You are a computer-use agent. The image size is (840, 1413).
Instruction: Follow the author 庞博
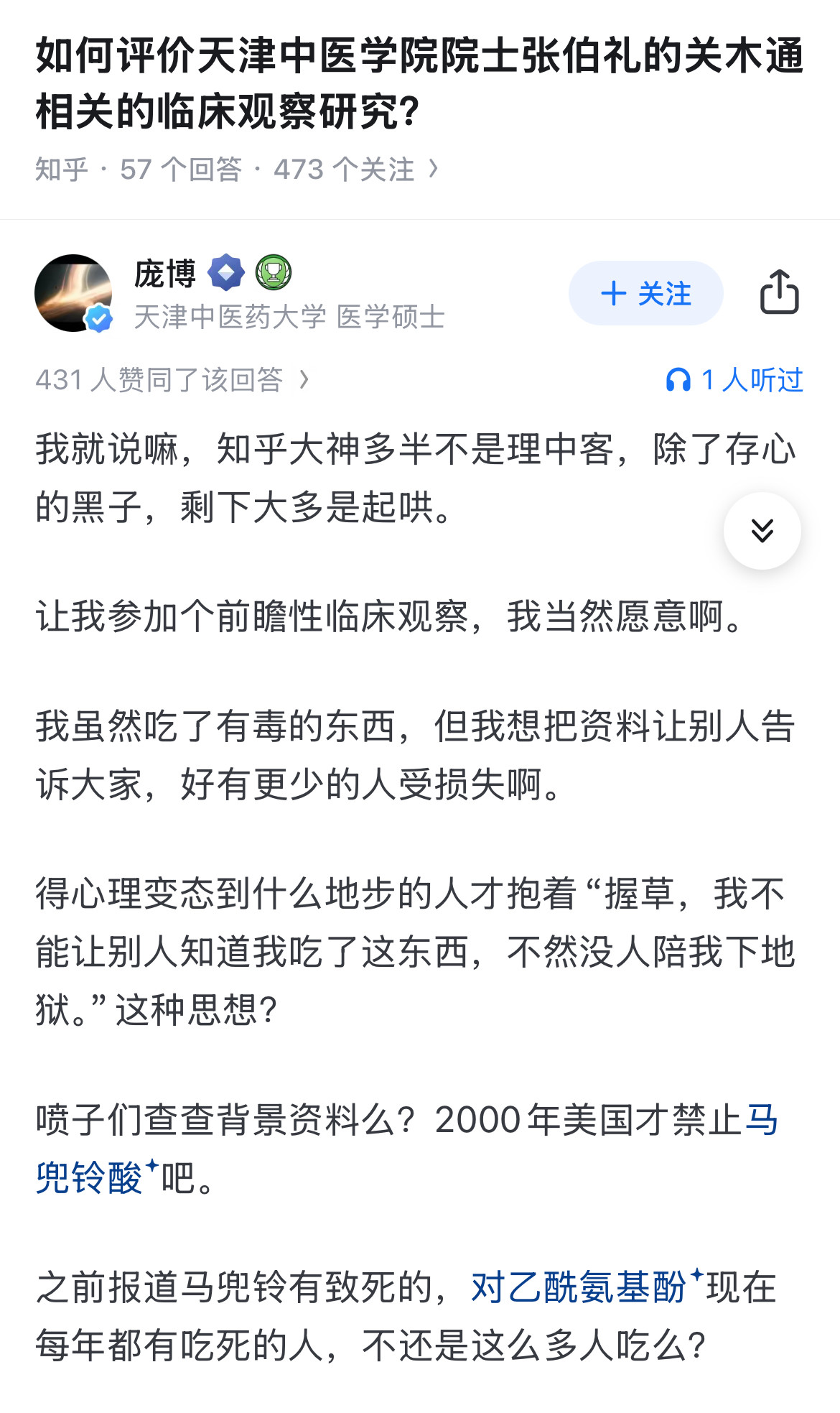pos(645,293)
